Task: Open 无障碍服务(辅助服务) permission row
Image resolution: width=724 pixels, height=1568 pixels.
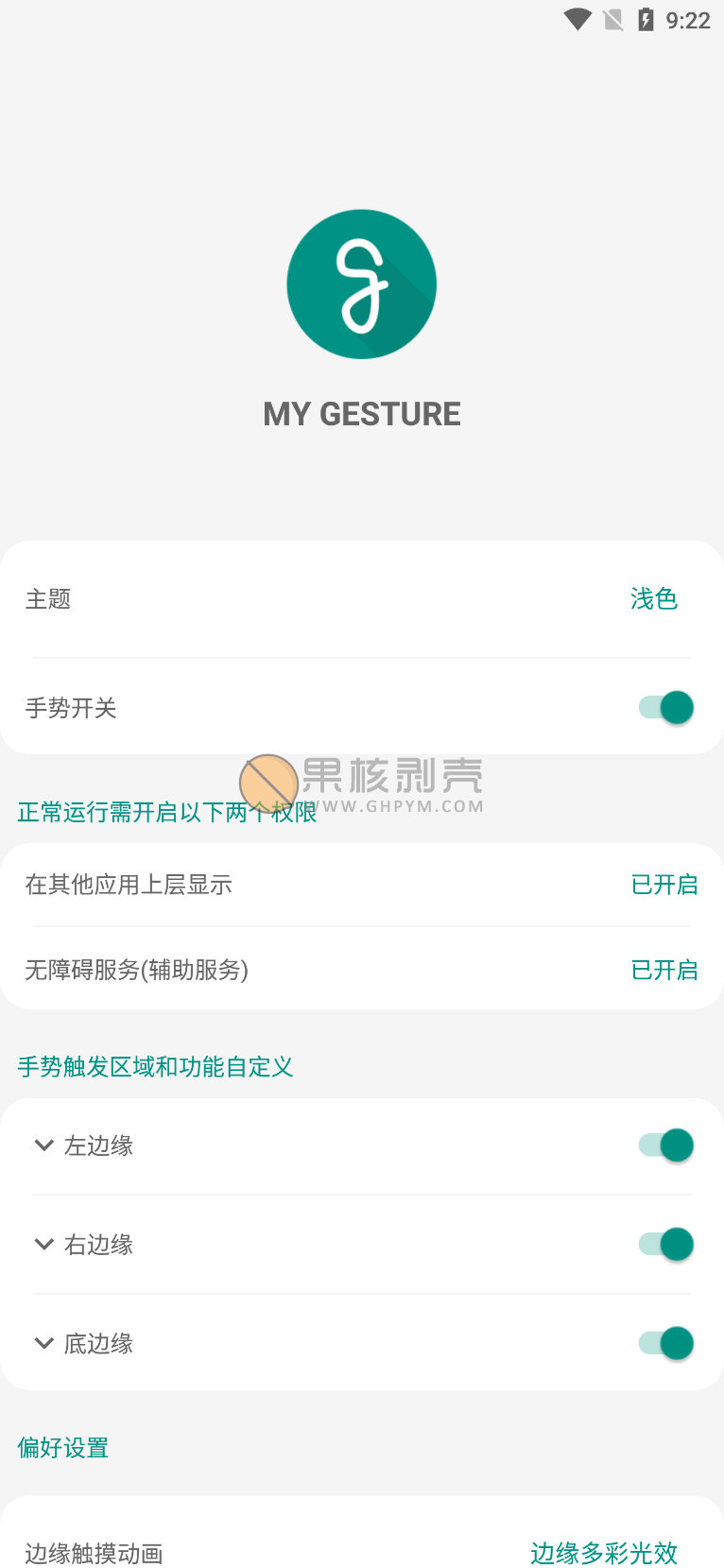Action: tap(362, 969)
